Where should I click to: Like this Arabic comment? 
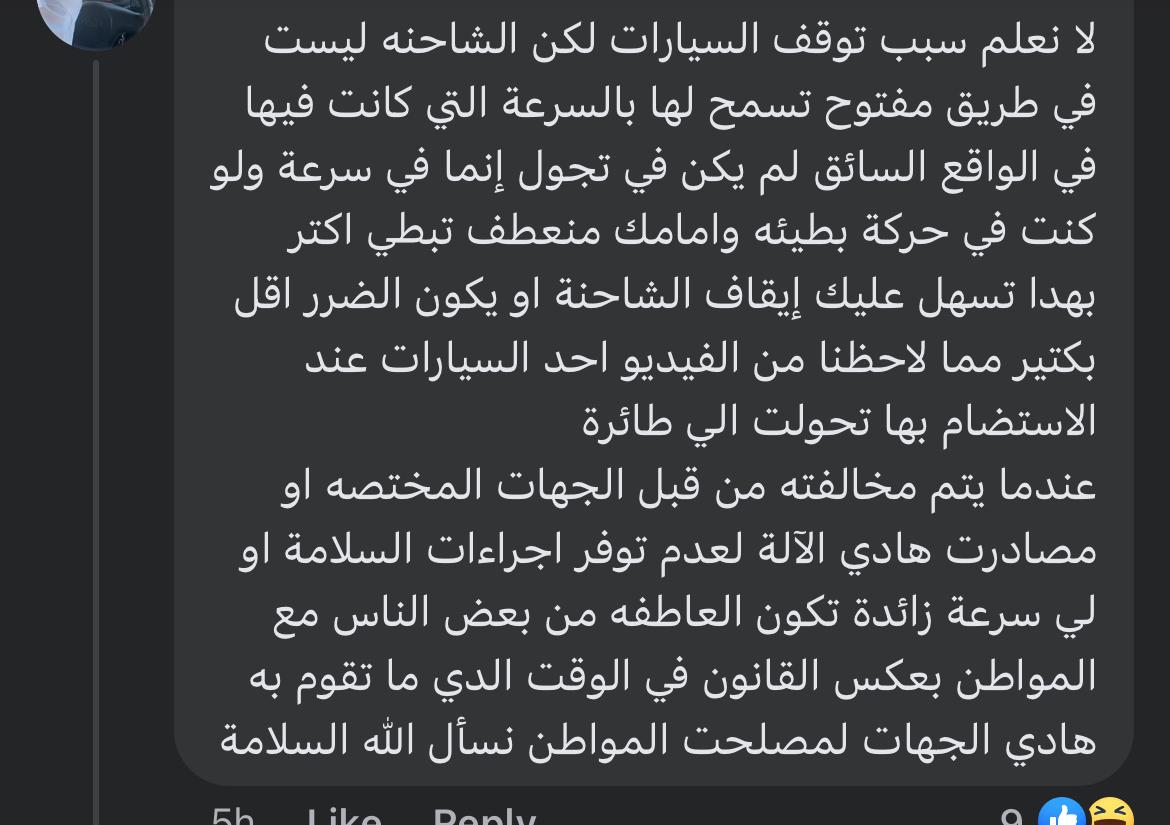coord(343,816)
